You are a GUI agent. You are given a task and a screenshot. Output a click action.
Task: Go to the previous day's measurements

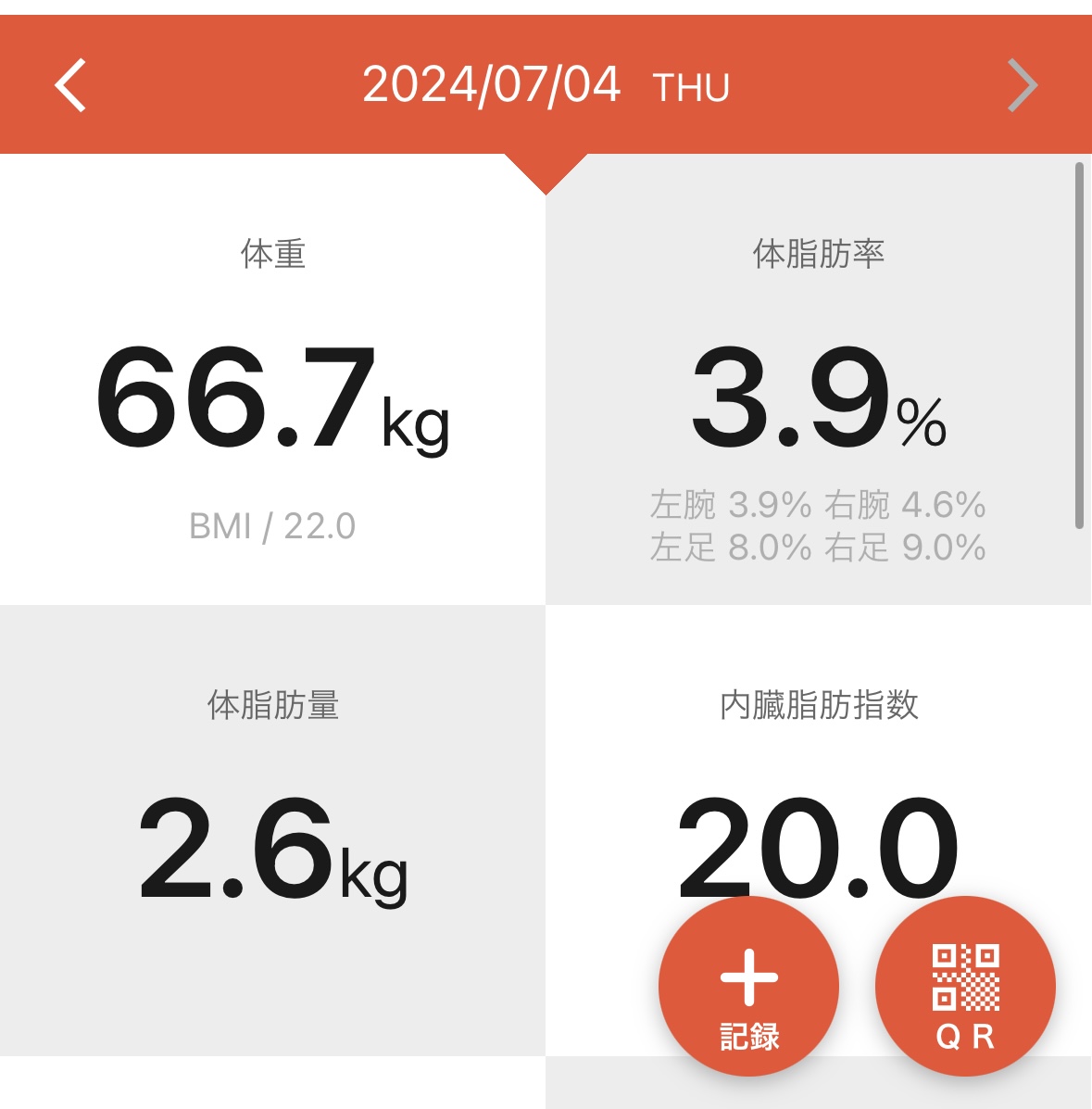pyautogui.click(x=70, y=85)
